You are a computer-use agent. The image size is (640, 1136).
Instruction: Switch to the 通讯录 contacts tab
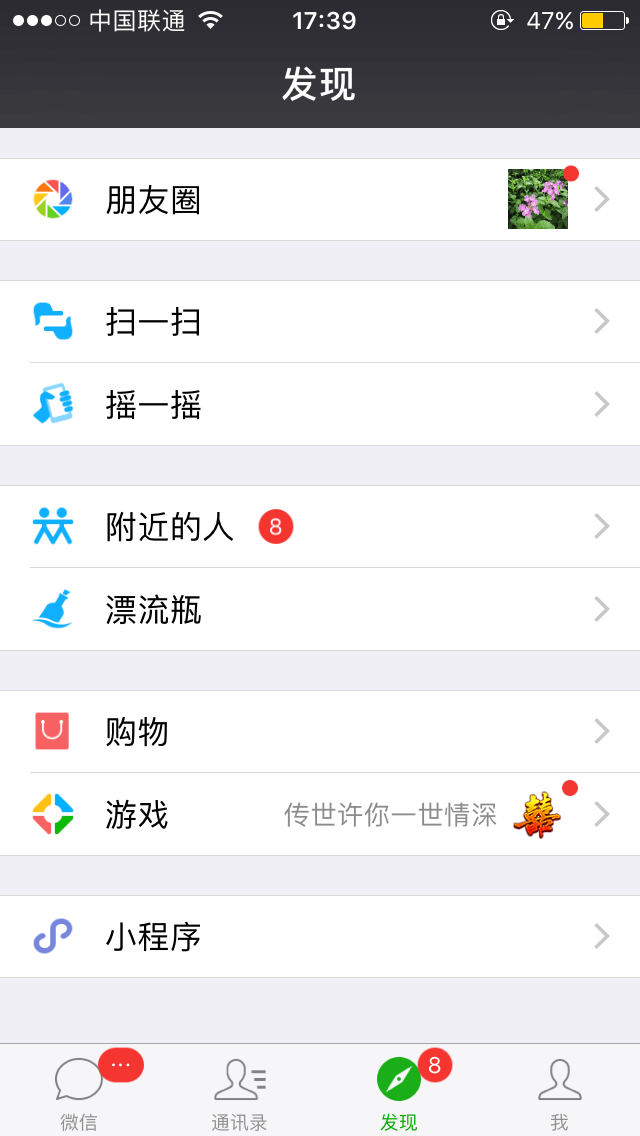[x=239, y=1092]
